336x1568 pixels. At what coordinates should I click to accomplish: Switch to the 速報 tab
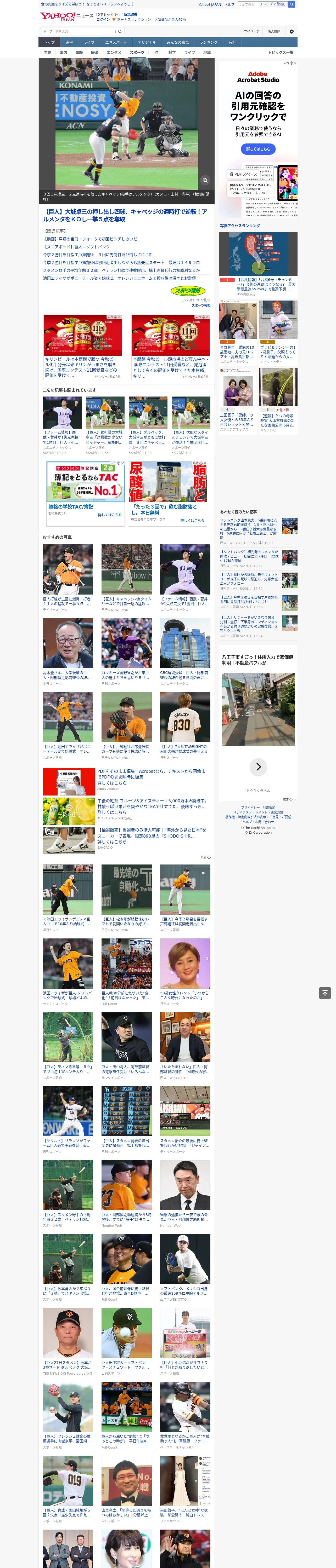click(69, 43)
